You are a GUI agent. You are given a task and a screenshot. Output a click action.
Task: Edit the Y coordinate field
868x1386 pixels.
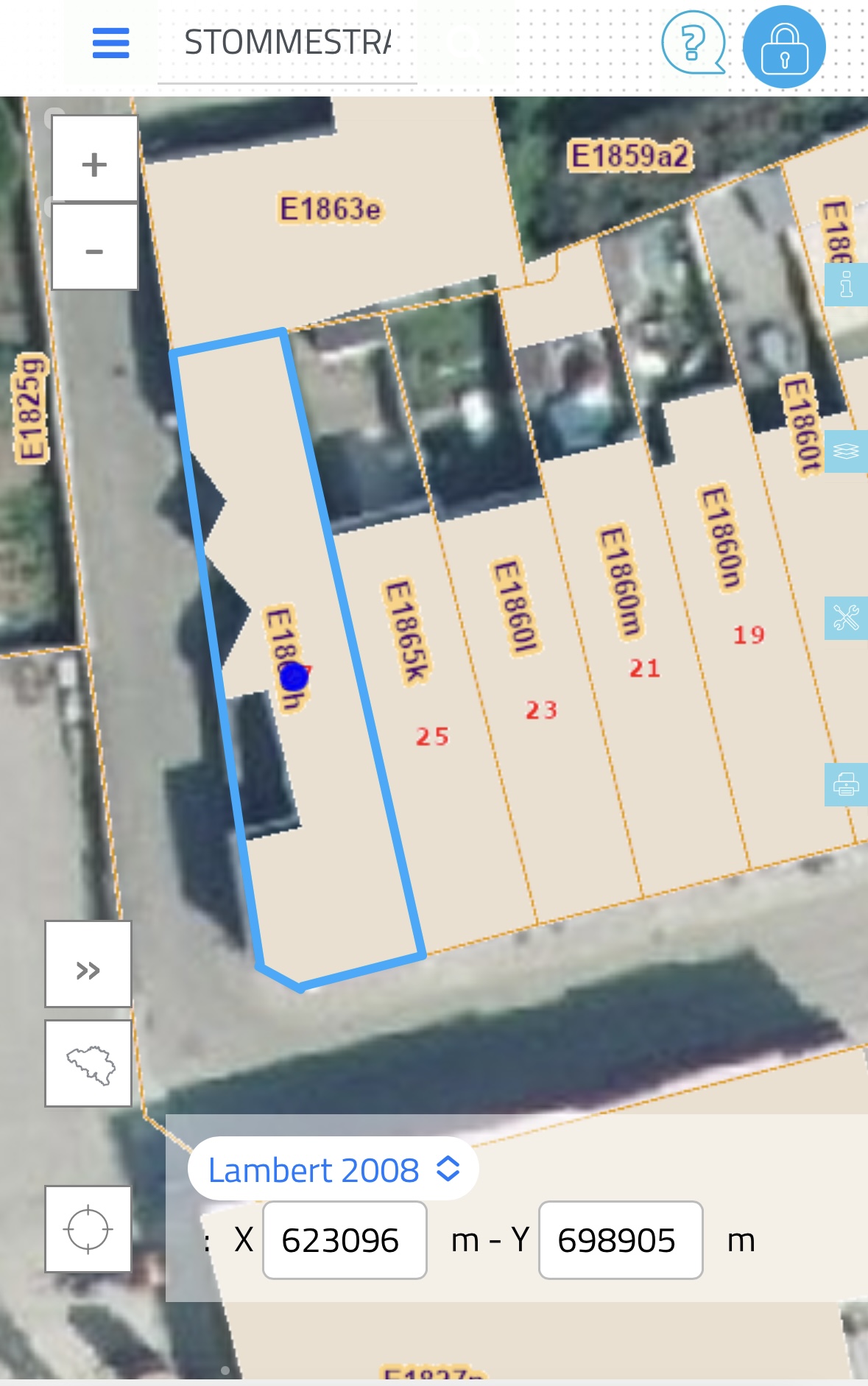620,1240
